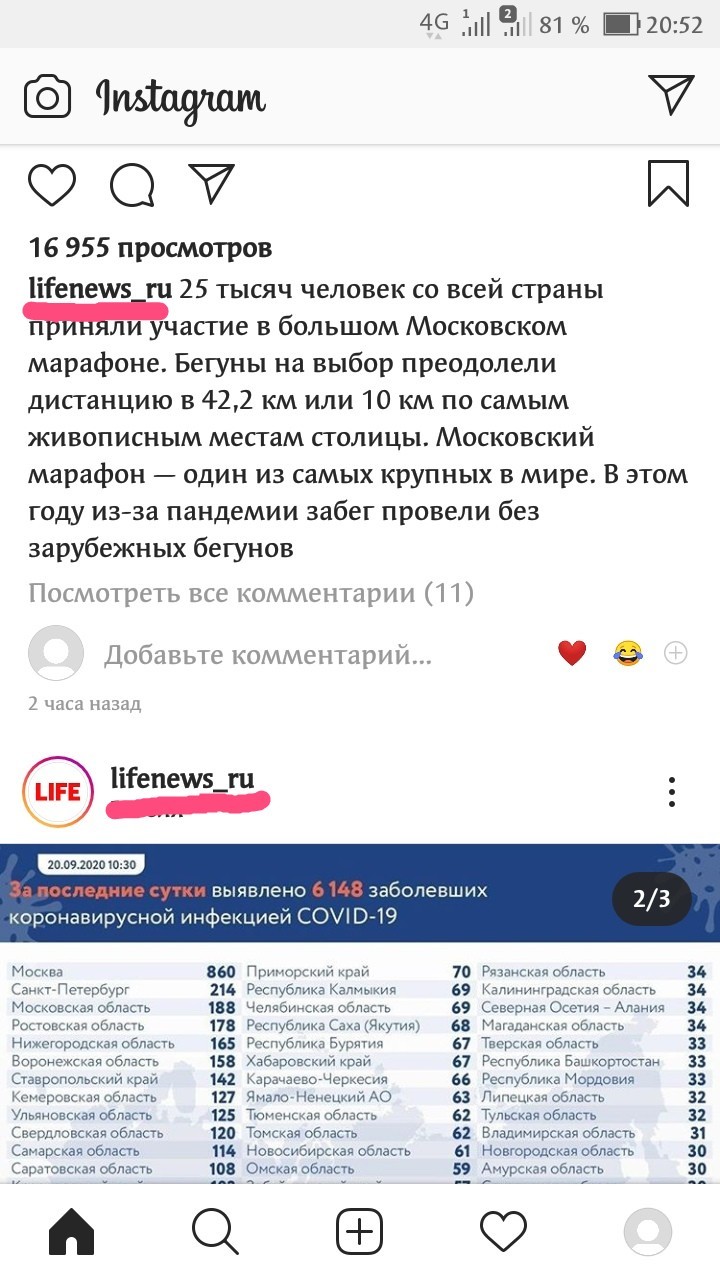This screenshot has width=720, height=1280.
Task: Send the laughing emoji quick reaction
Action: [628, 654]
